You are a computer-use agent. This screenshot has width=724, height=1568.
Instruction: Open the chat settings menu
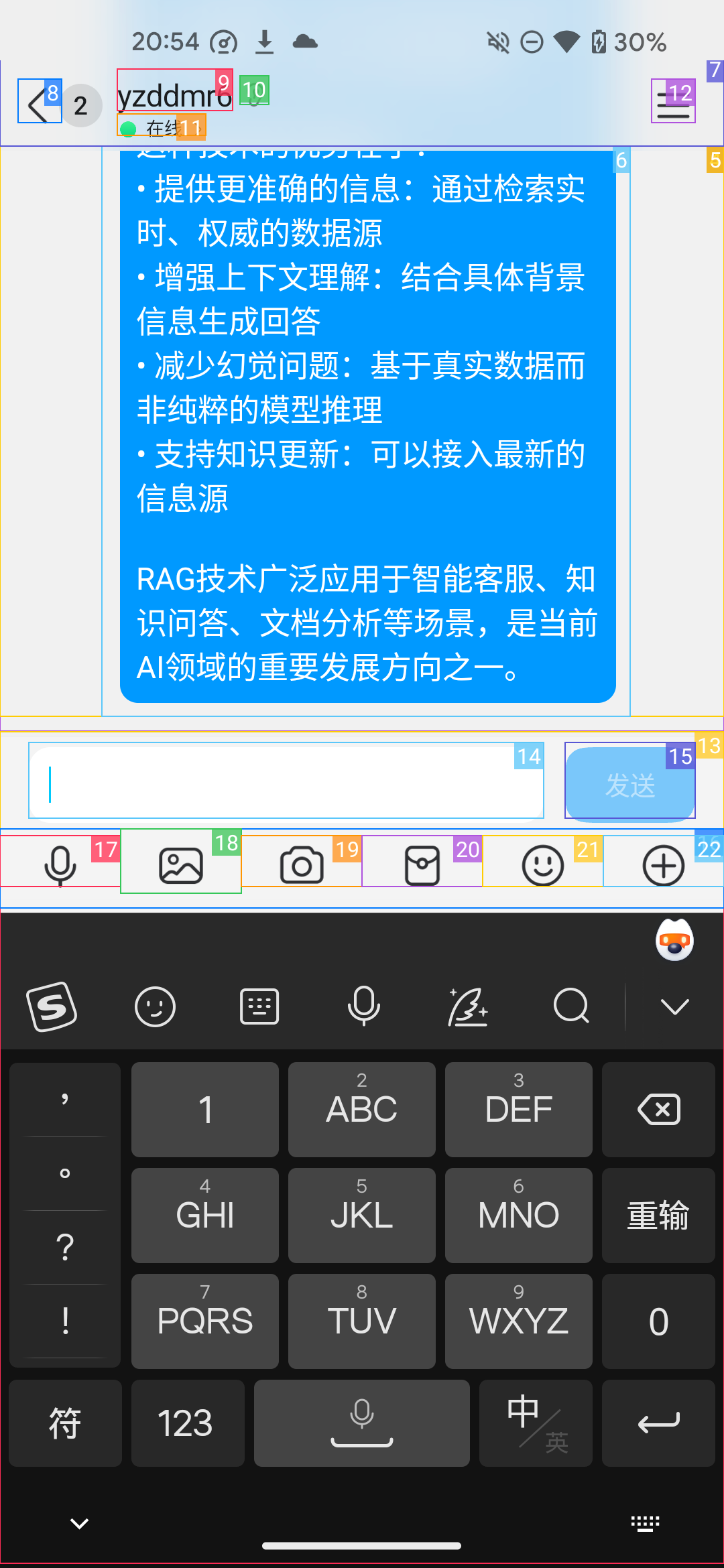(673, 102)
